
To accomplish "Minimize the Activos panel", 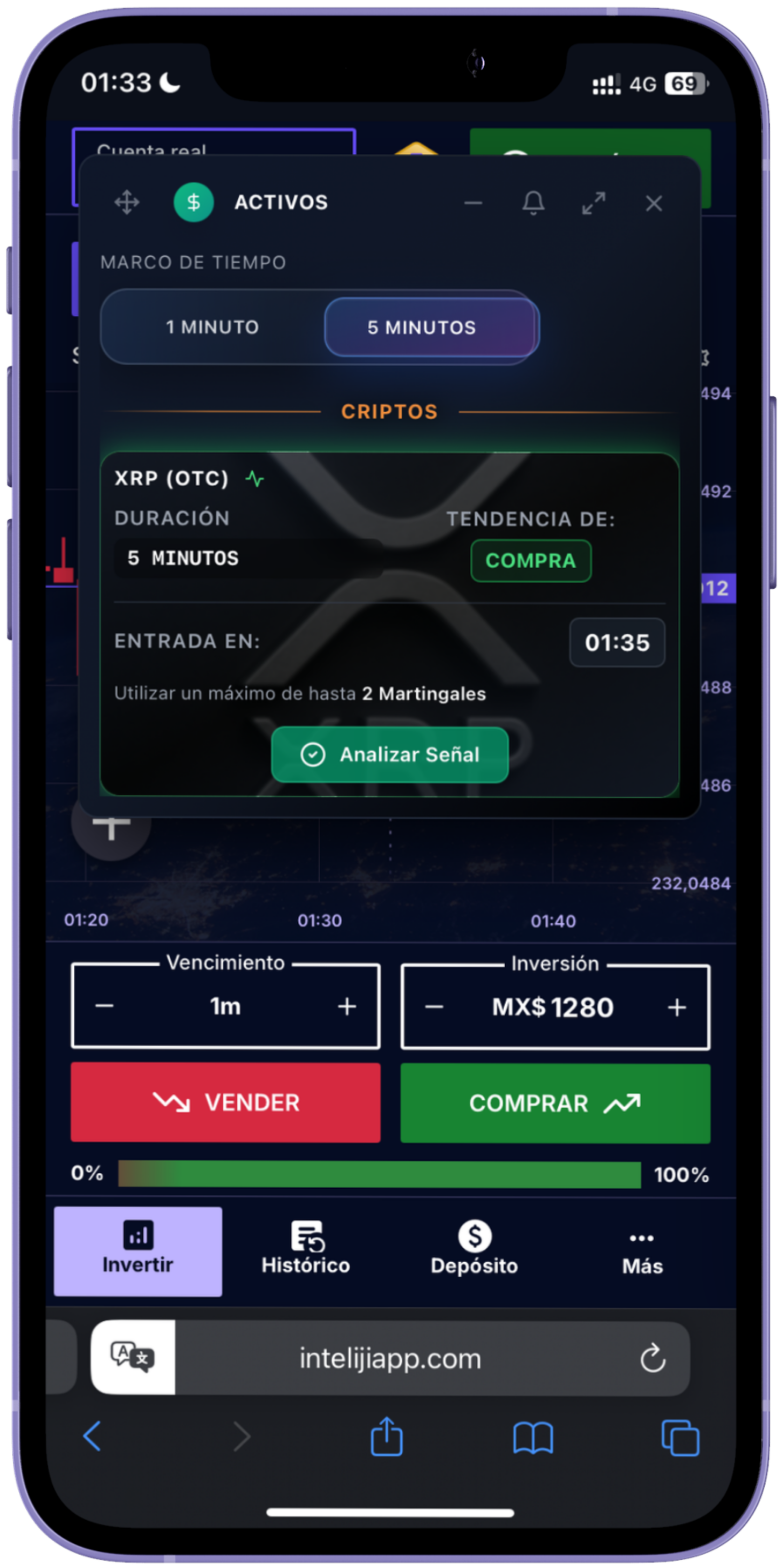I will [x=473, y=203].
